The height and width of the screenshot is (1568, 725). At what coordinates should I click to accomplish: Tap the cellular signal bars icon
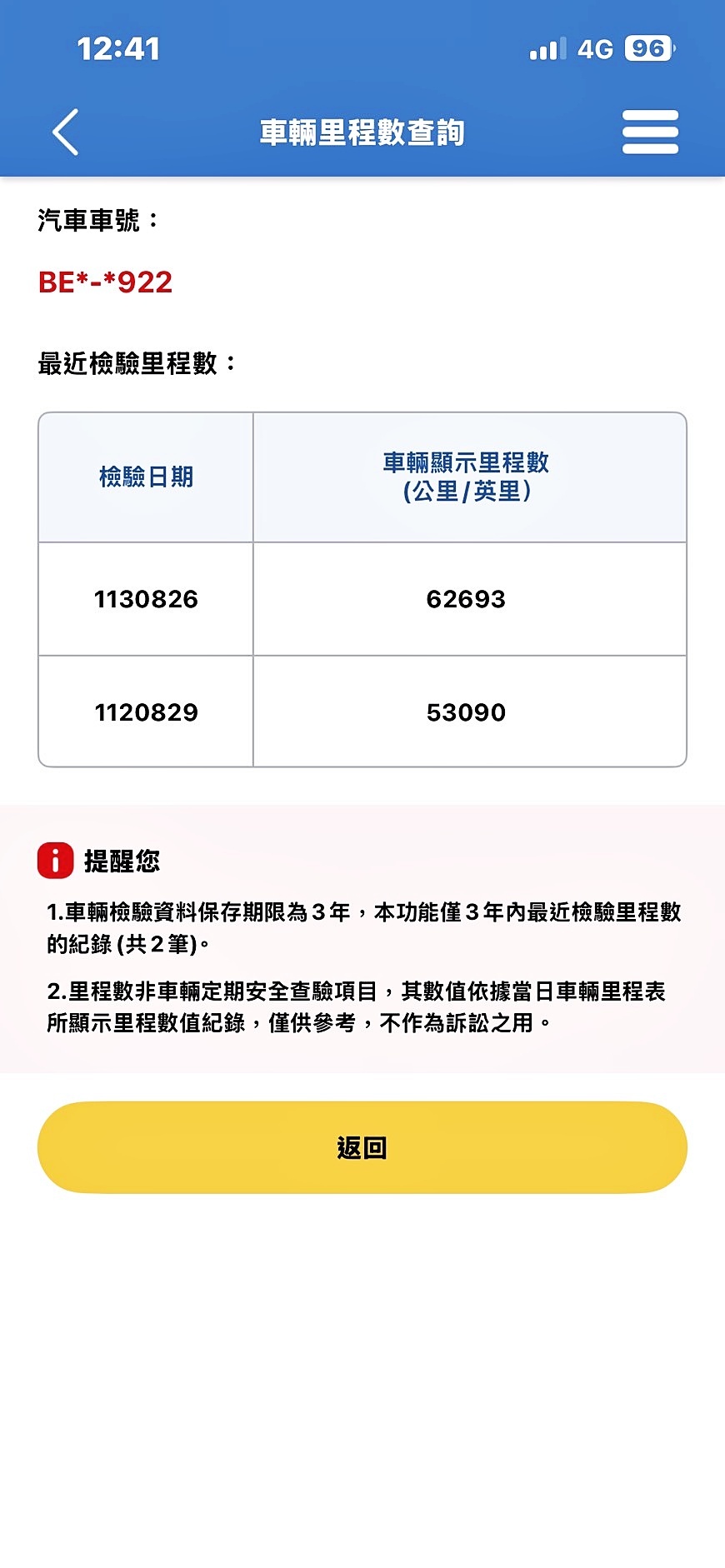pos(546,49)
